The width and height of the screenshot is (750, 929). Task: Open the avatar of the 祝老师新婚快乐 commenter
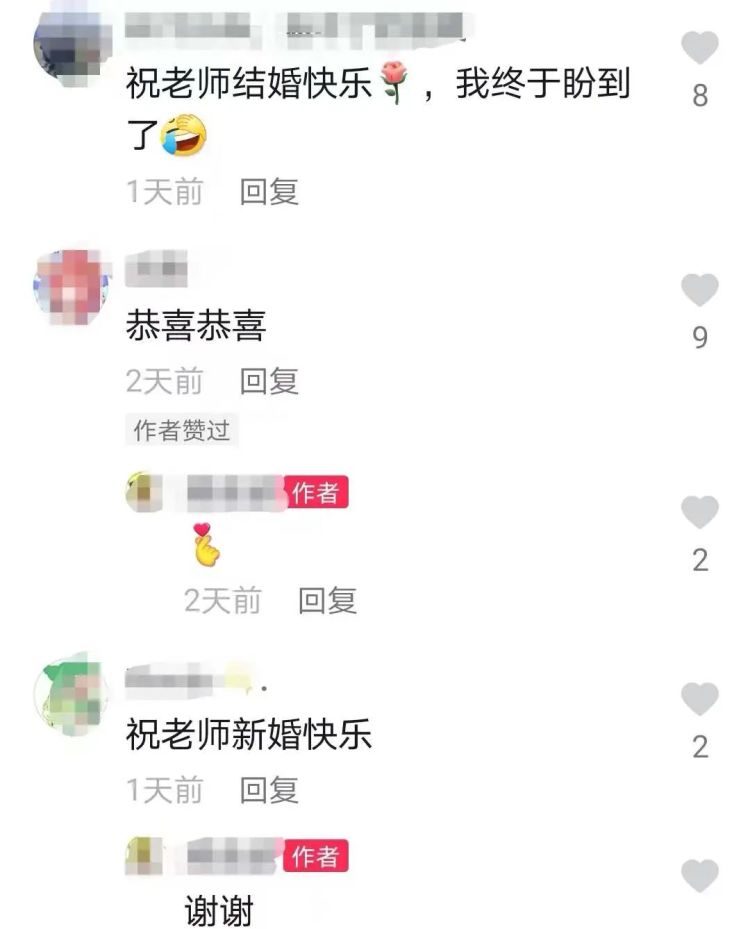point(68,695)
